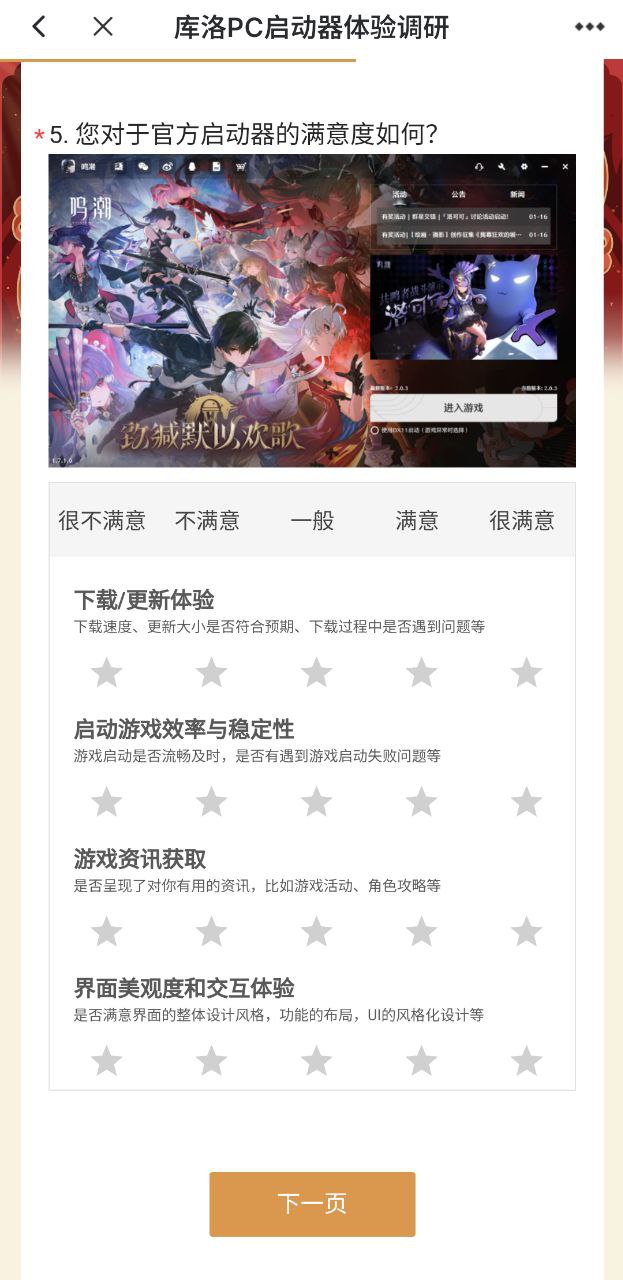Close the survey page
623x1280 pixels.
coord(103,27)
